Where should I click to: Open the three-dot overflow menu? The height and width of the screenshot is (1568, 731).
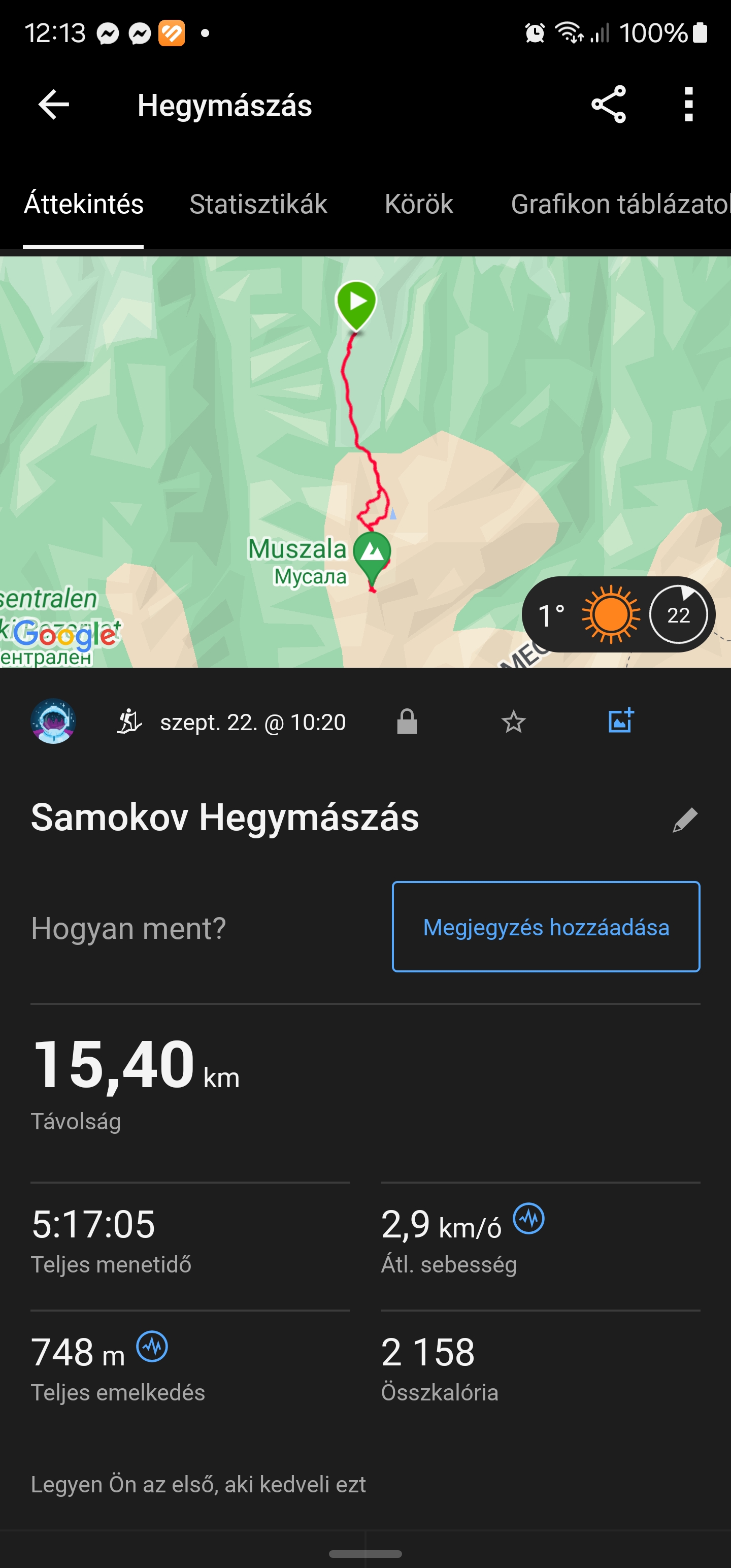(x=688, y=105)
